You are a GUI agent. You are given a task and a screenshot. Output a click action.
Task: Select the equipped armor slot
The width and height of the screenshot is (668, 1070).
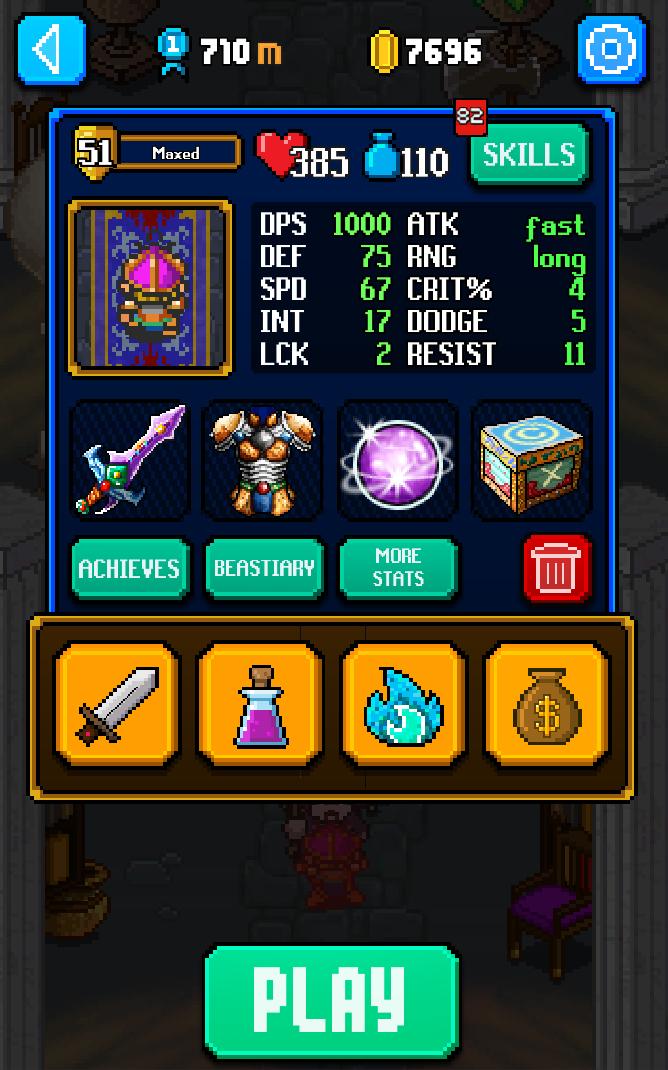pyautogui.click(x=263, y=460)
